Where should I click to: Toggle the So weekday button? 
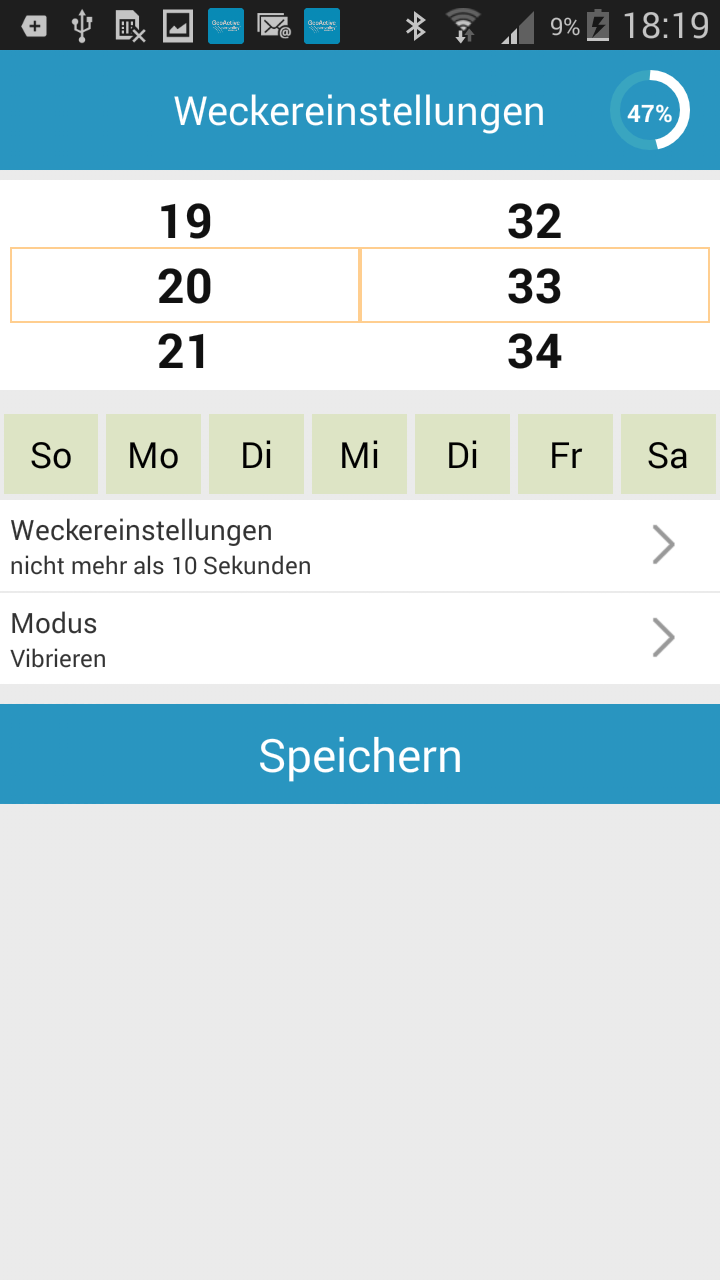pos(51,455)
